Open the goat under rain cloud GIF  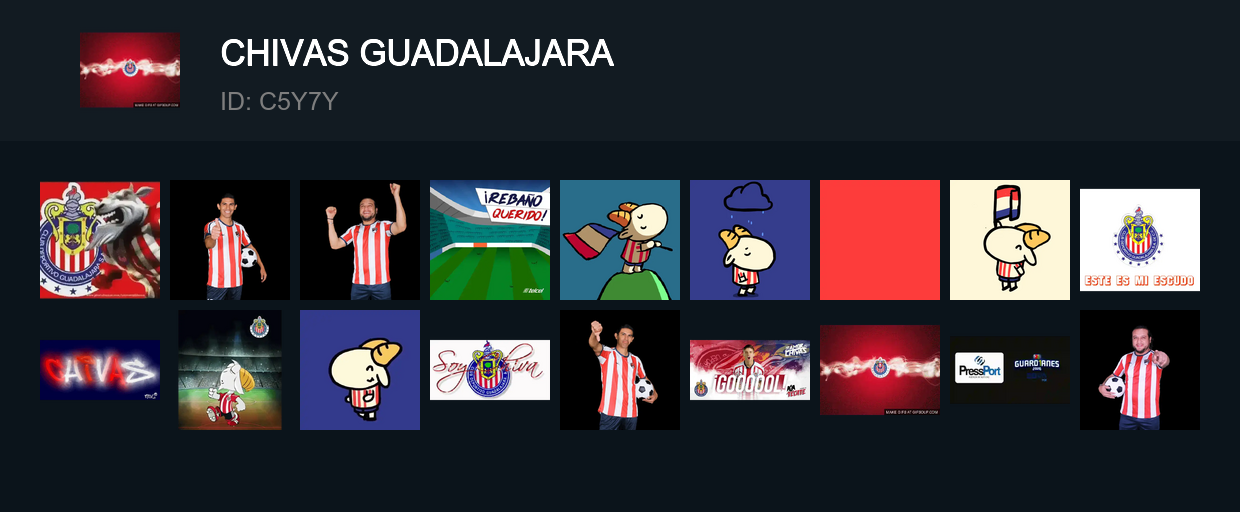[750, 240]
